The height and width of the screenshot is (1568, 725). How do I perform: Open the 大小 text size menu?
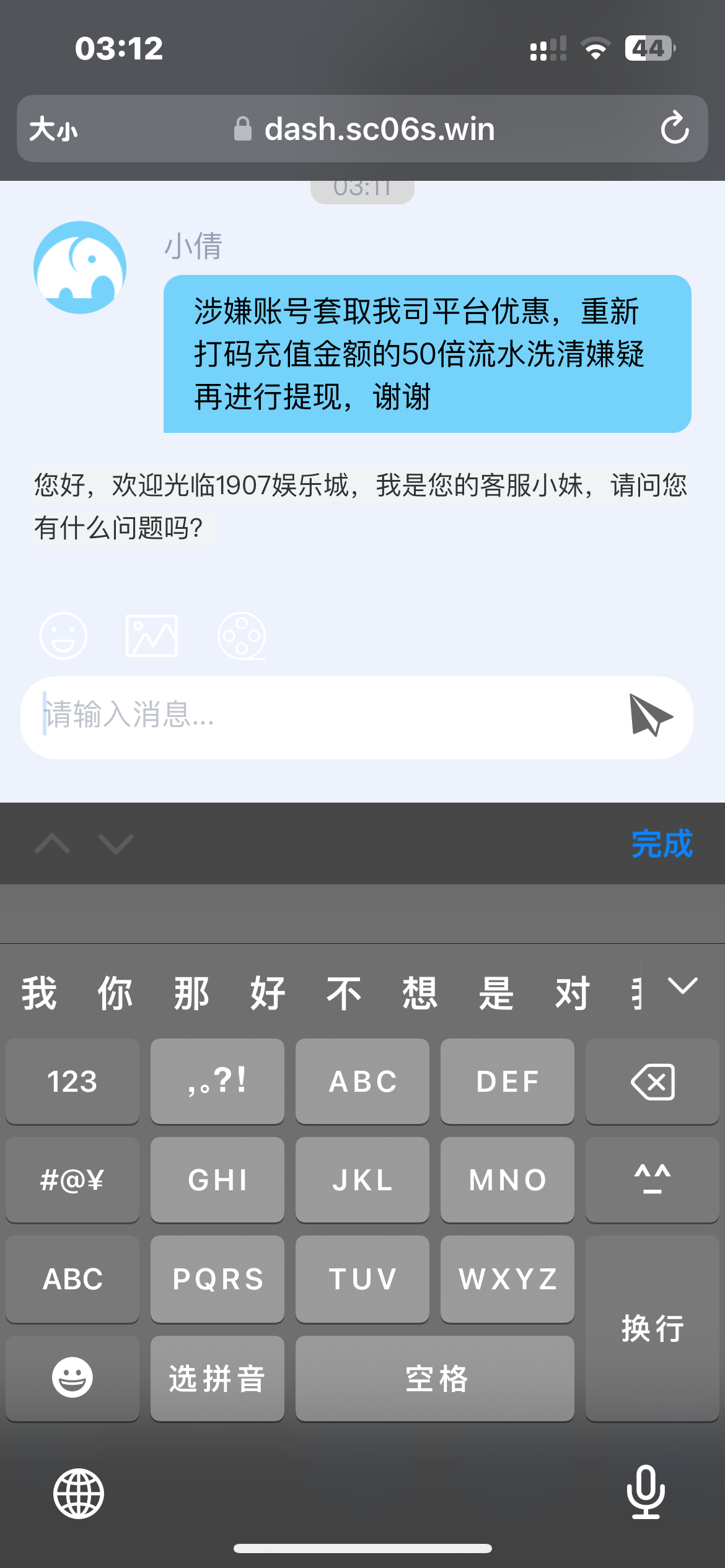pos(54,129)
